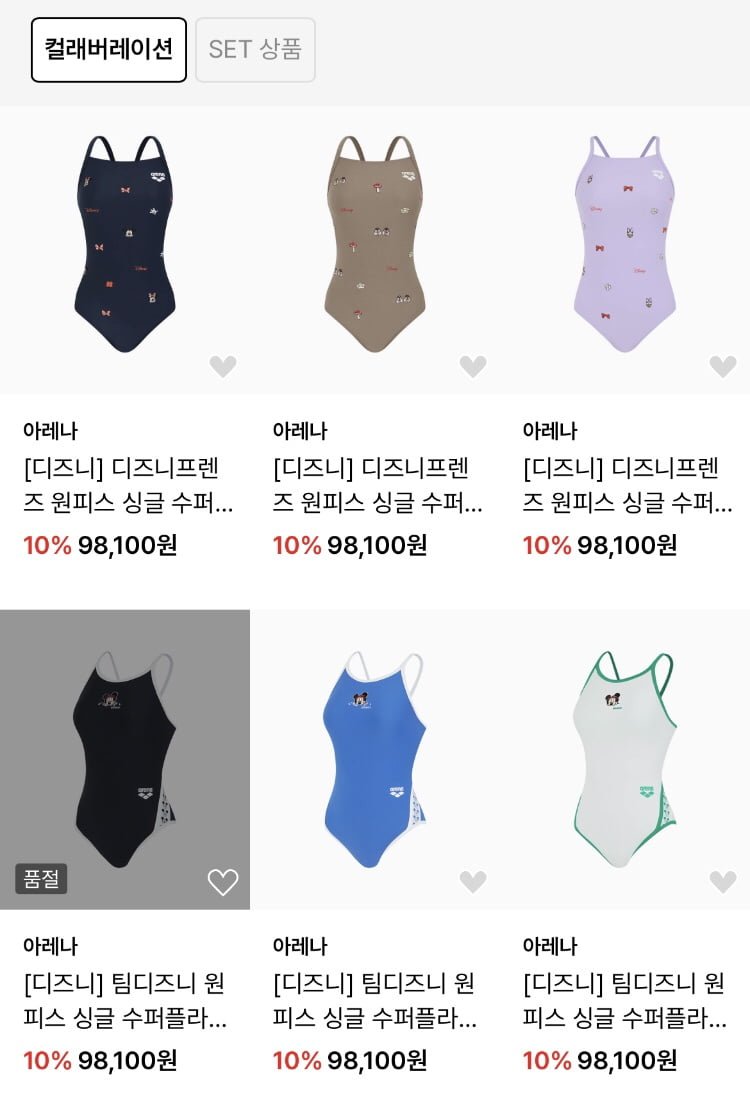750x1097 pixels.
Task: Select the SET 상품 tab
Action: click(x=255, y=49)
